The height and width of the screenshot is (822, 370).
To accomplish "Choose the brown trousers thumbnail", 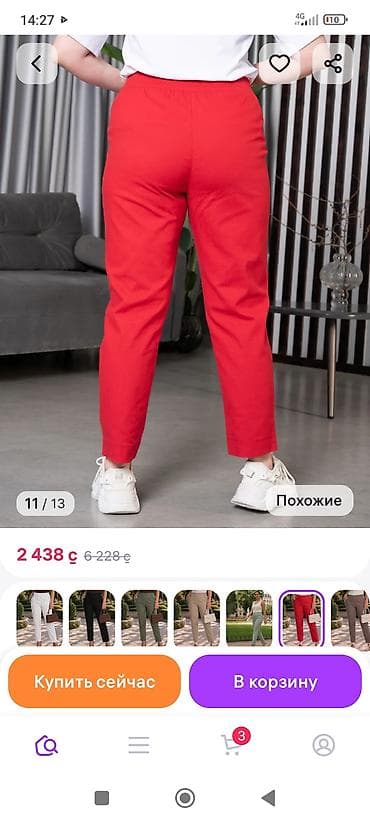I will point(351,618).
